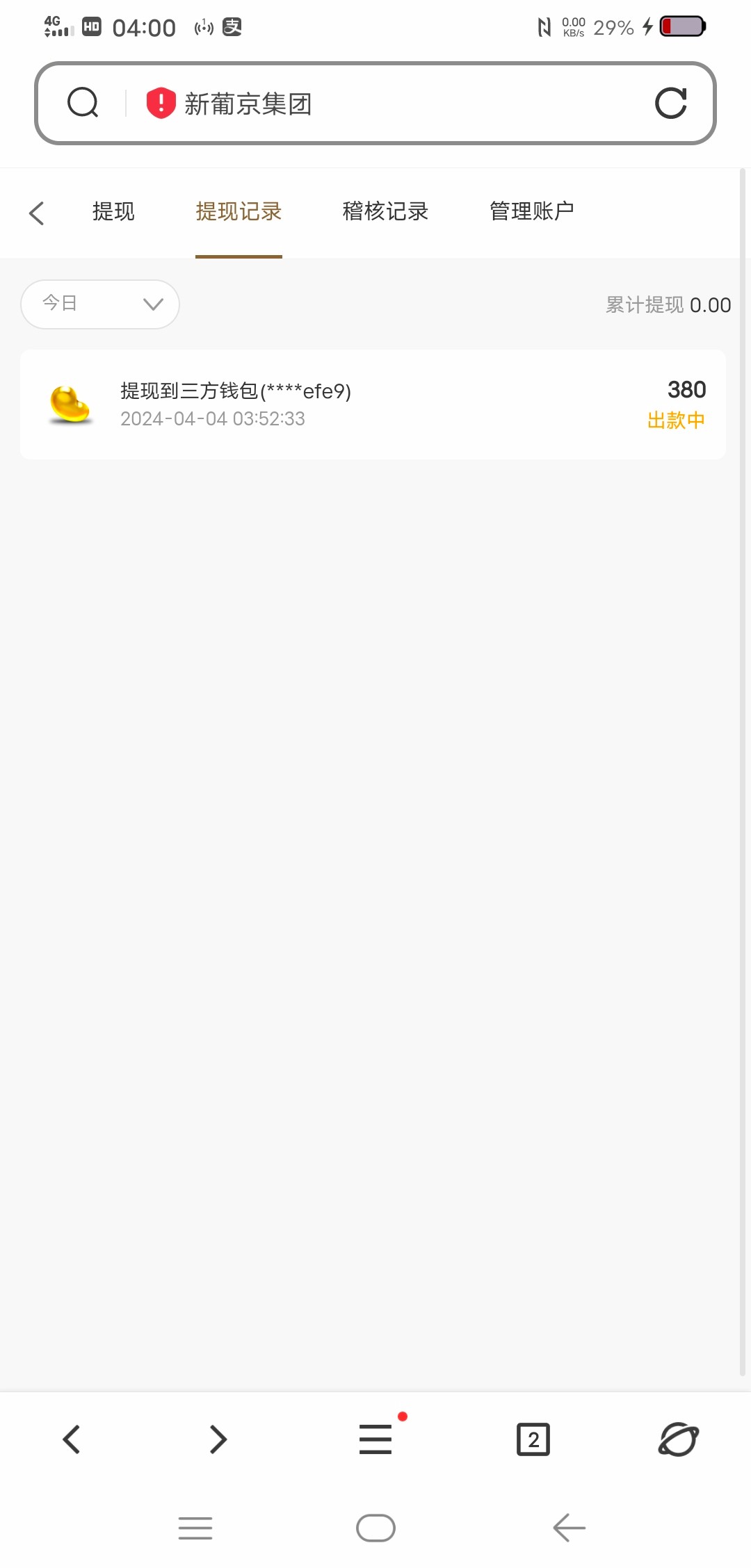Viewport: 751px width, 1568px height.
Task: Switch to the 提现 tab
Action: (113, 211)
